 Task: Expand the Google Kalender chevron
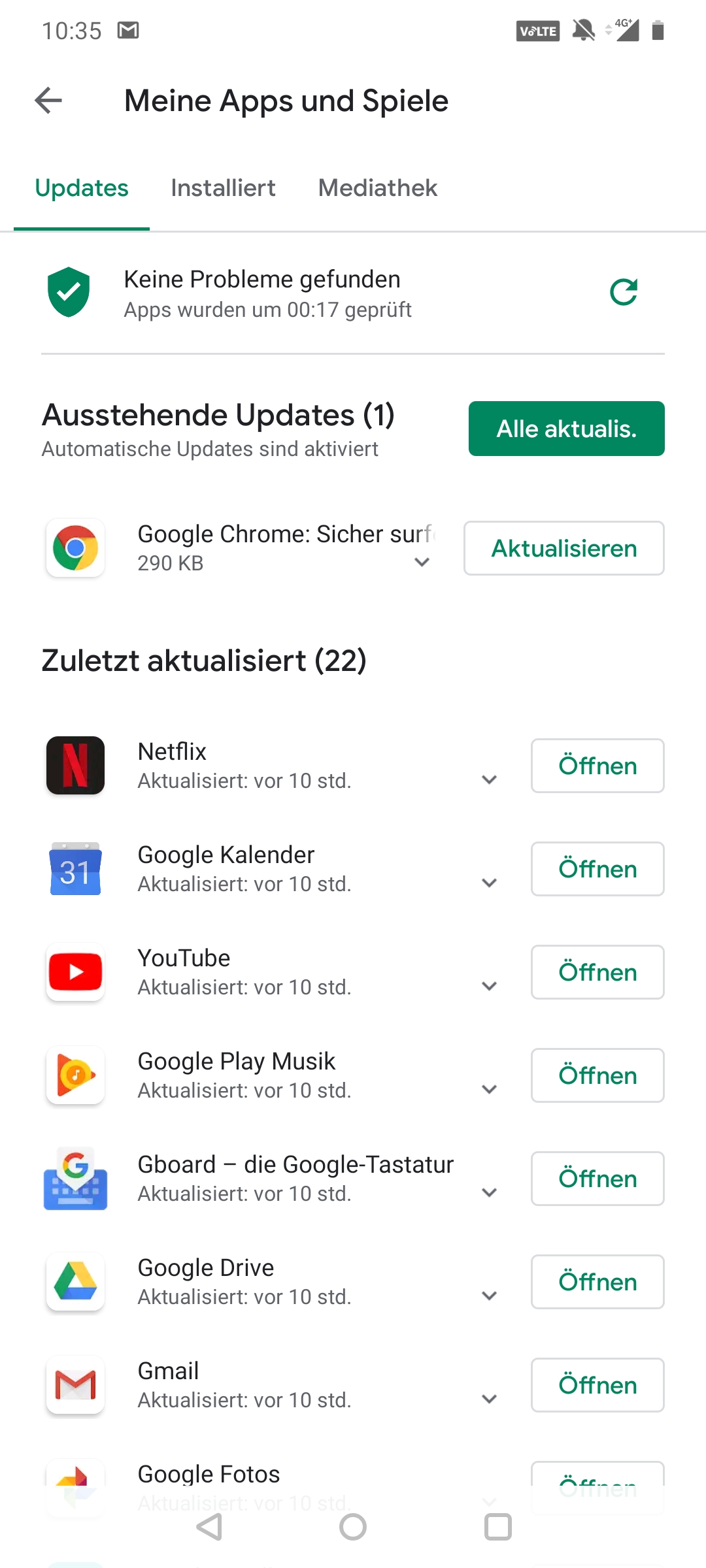489,883
